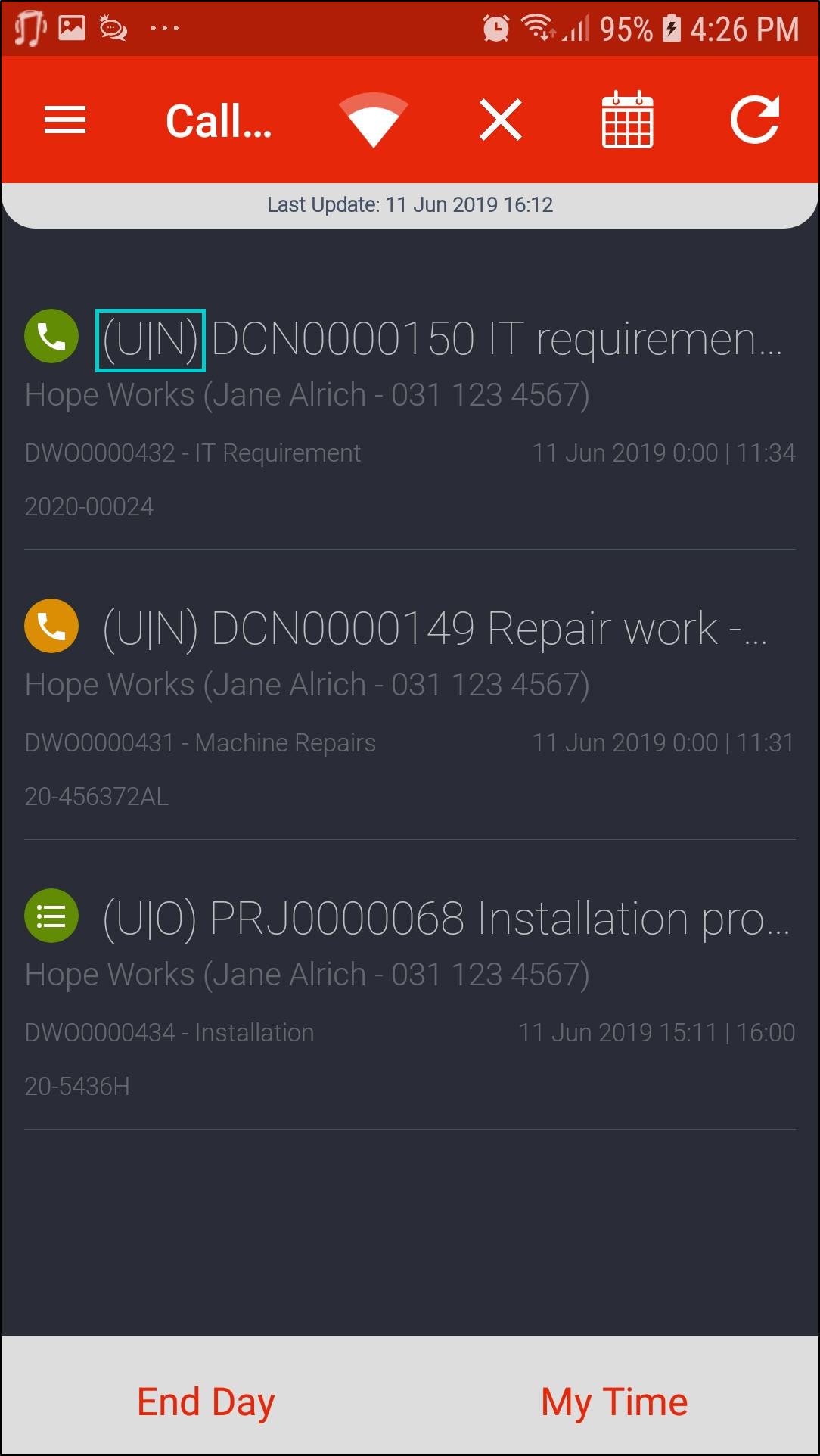820x1456 pixels.
Task: Open the calendar view
Action: click(x=627, y=120)
